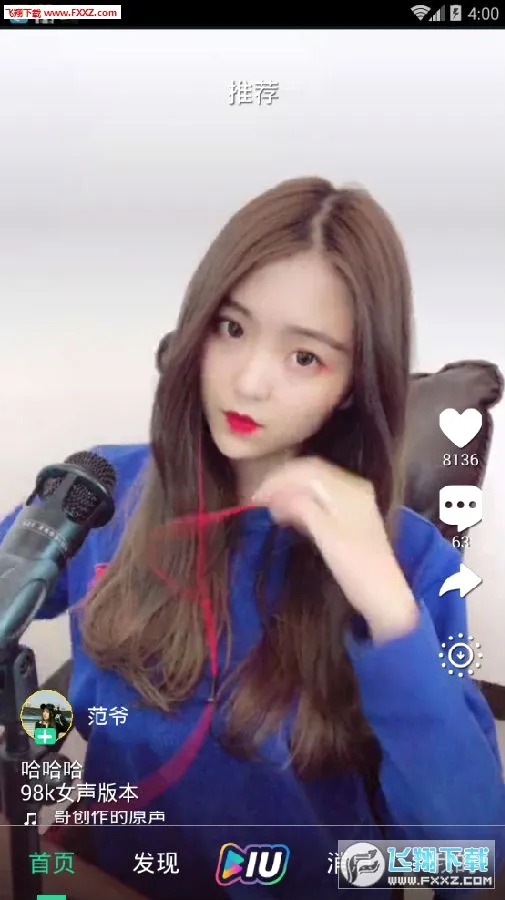The width and height of the screenshot is (505, 900).
Task: Open the comments bubble icon
Action: click(460, 509)
